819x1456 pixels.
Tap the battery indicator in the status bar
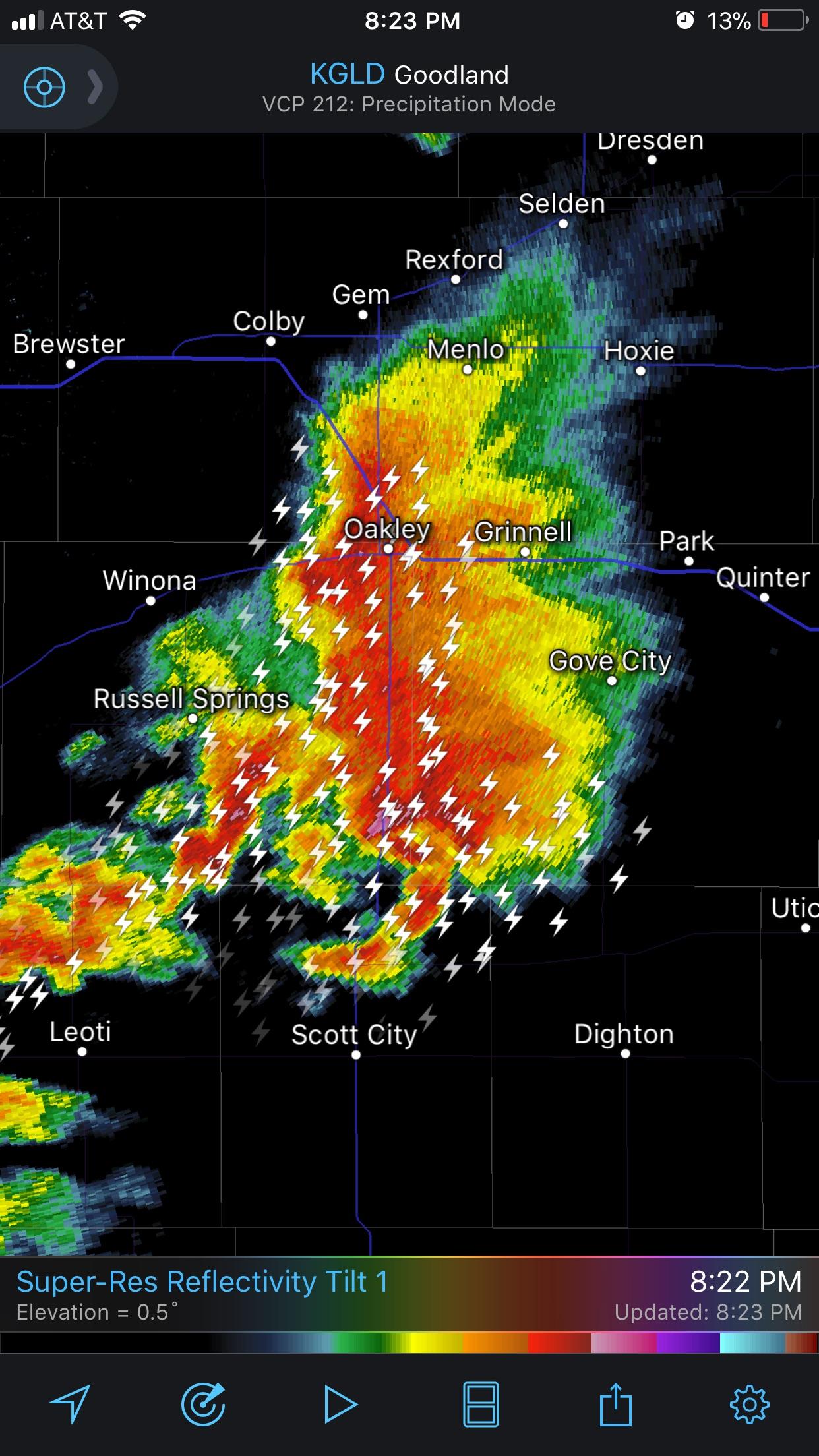pyautogui.click(x=782, y=20)
